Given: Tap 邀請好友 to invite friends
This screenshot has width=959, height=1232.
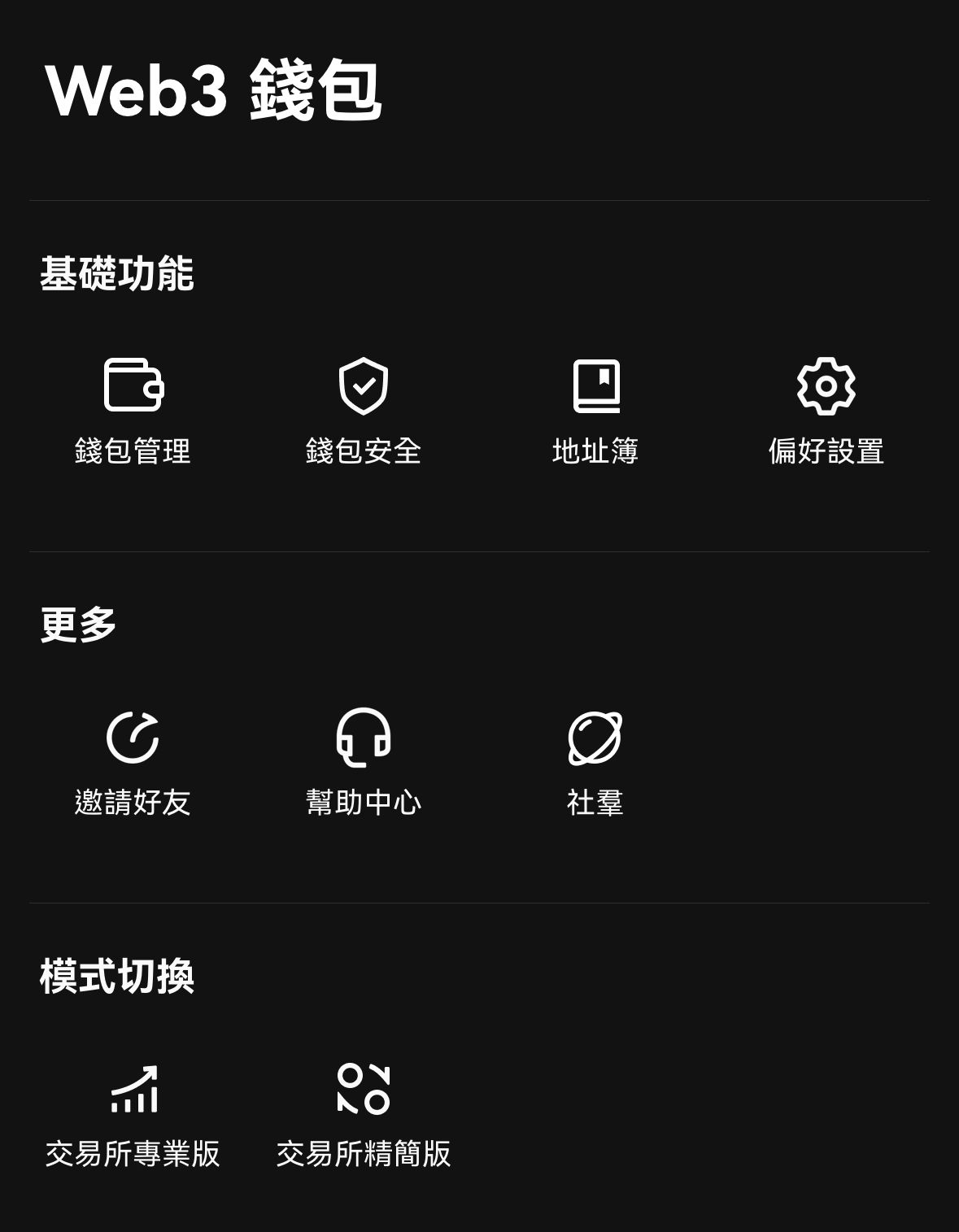Looking at the screenshot, I should [x=133, y=760].
